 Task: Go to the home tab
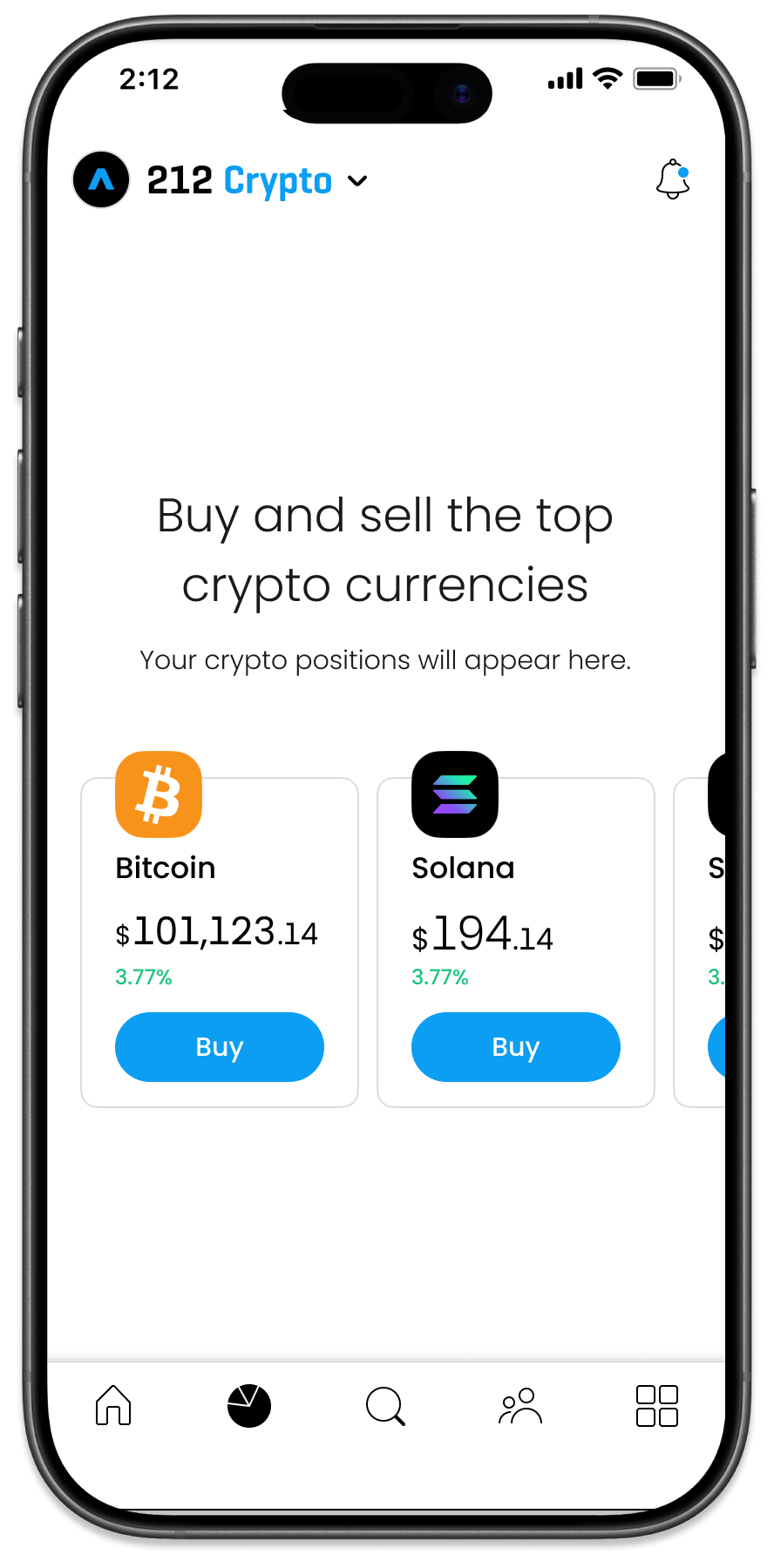(x=113, y=1405)
